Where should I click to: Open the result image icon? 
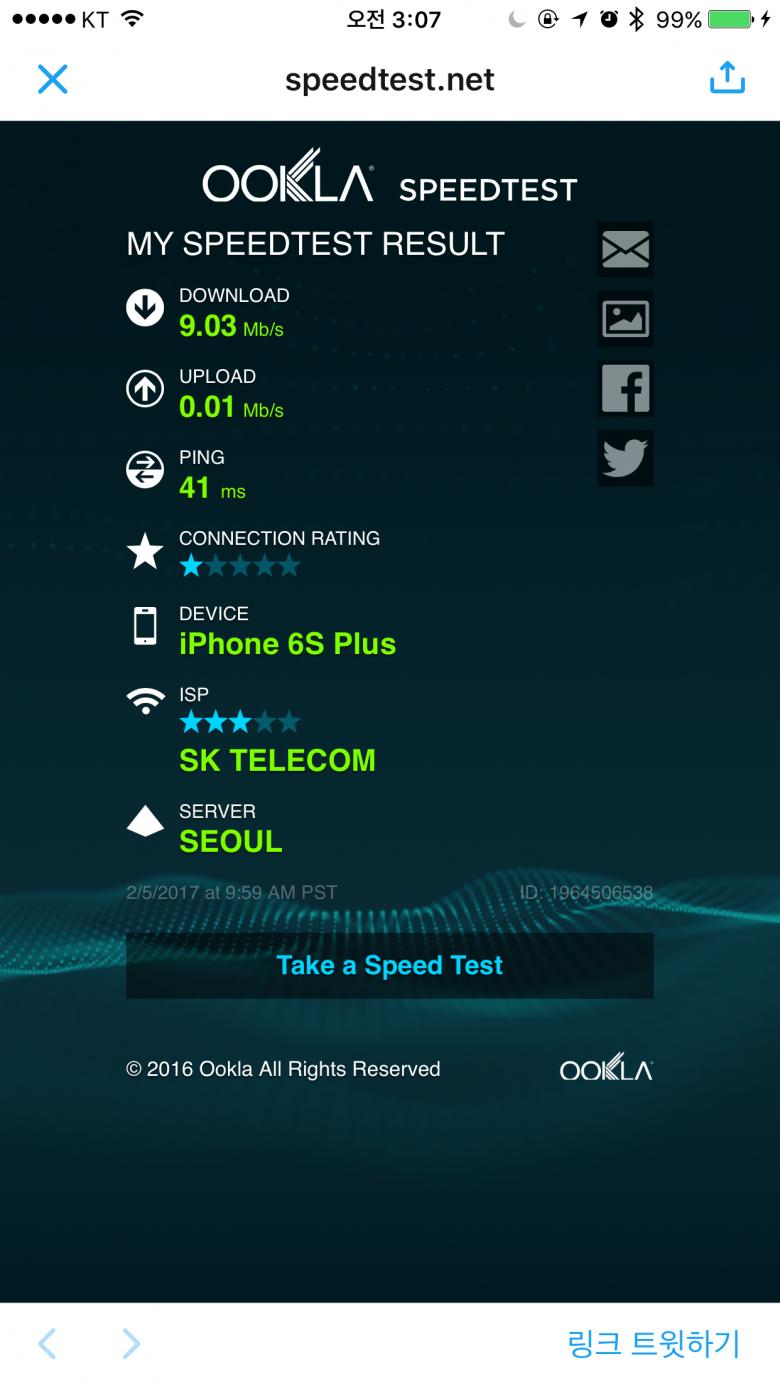(x=625, y=319)
